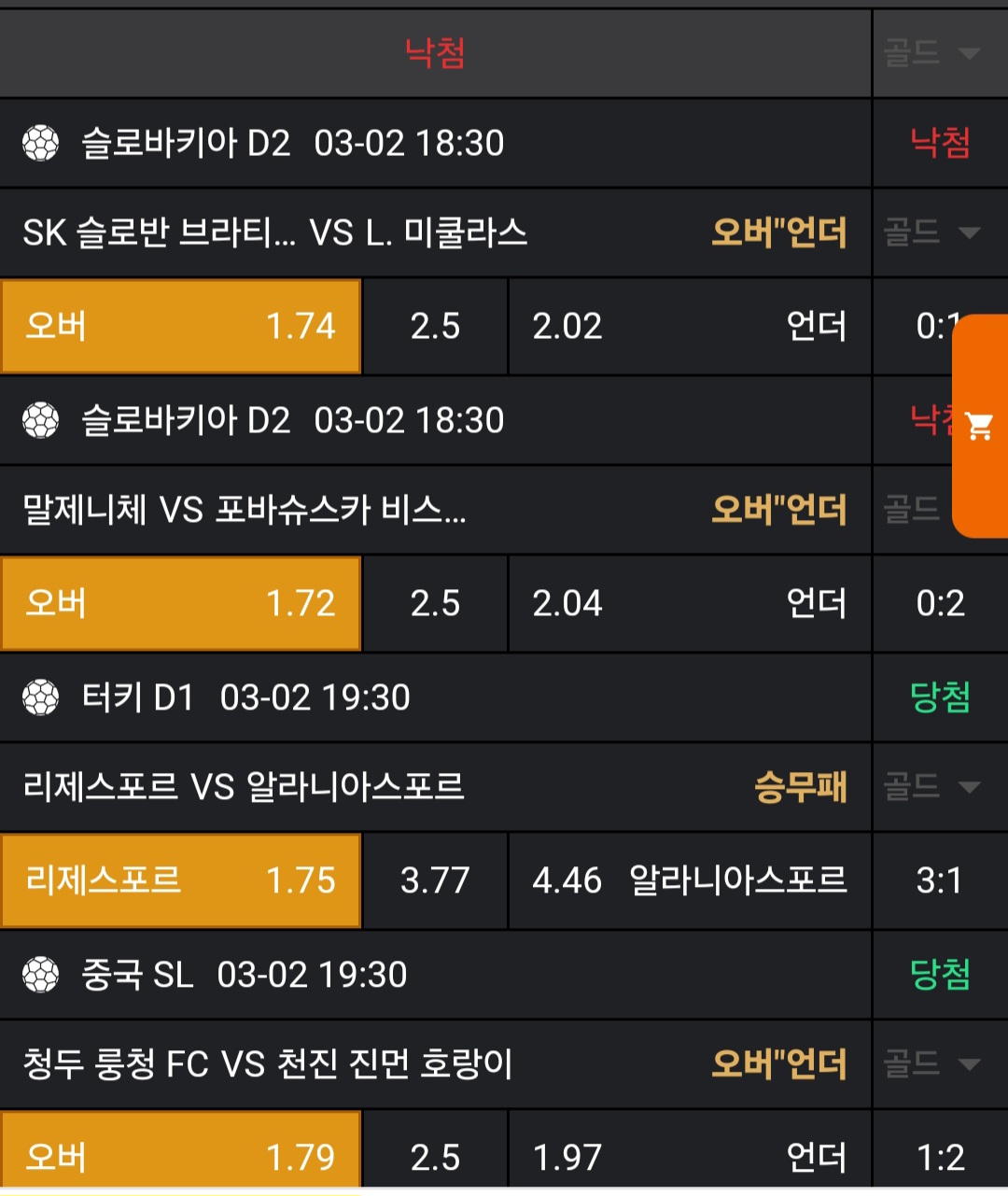Expand the 골드 dropdown in the top header
This screenshot has width=1008, height=1196.
pyautogui.click(x=931, y=53)
